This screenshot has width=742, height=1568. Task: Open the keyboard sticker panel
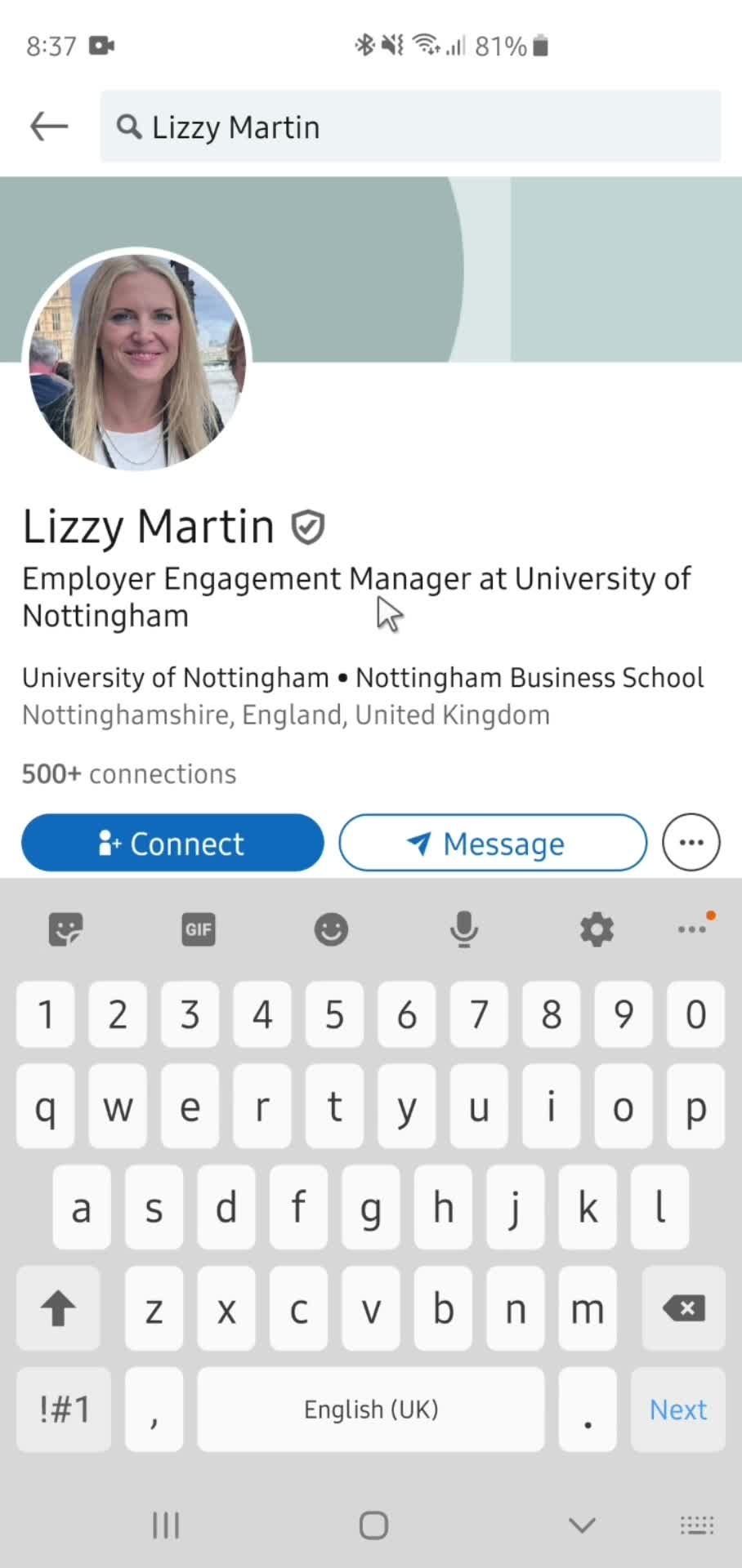pyautogui.click(x=65, y=929)
